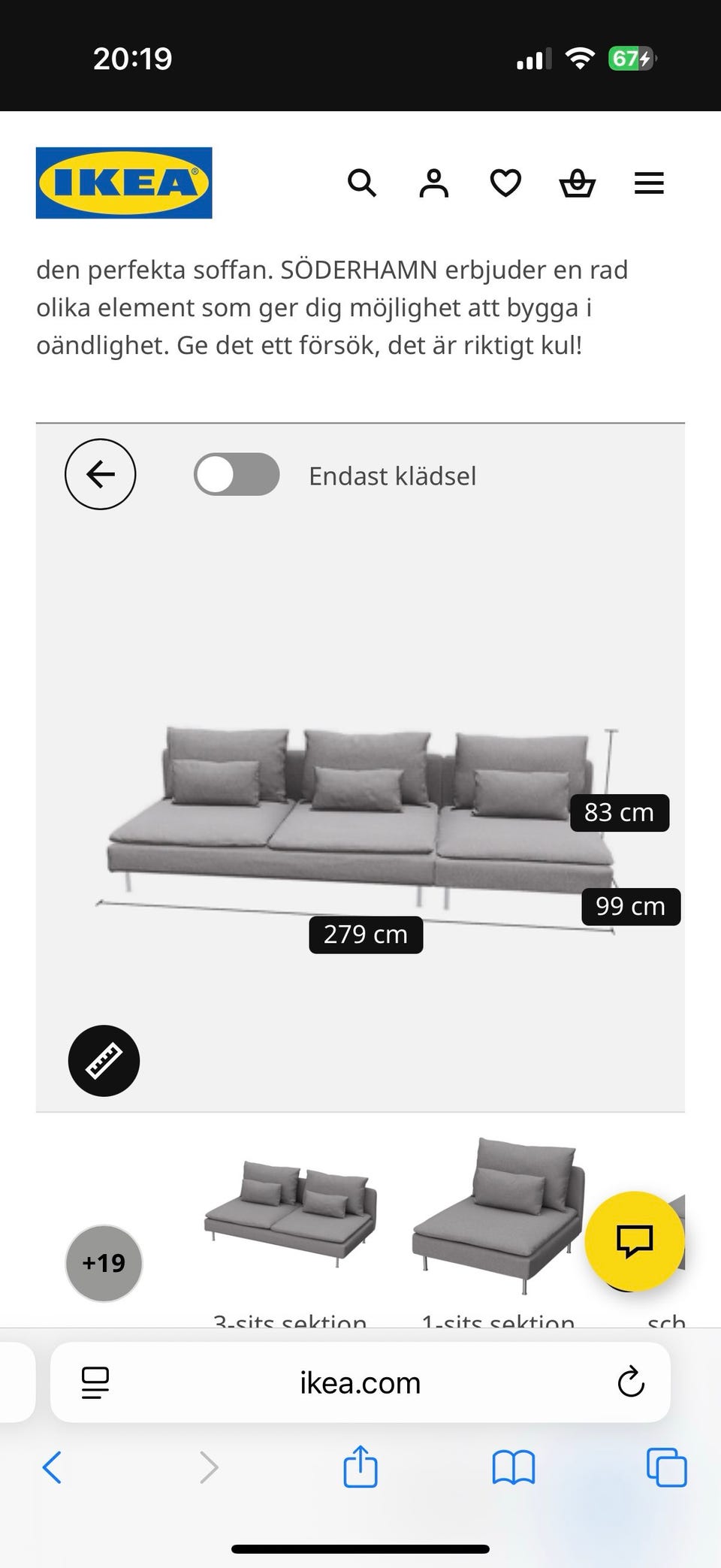Screen dimensions: 721x1568
Task: Open the account profile icon
Action: [x=433, y=183]
